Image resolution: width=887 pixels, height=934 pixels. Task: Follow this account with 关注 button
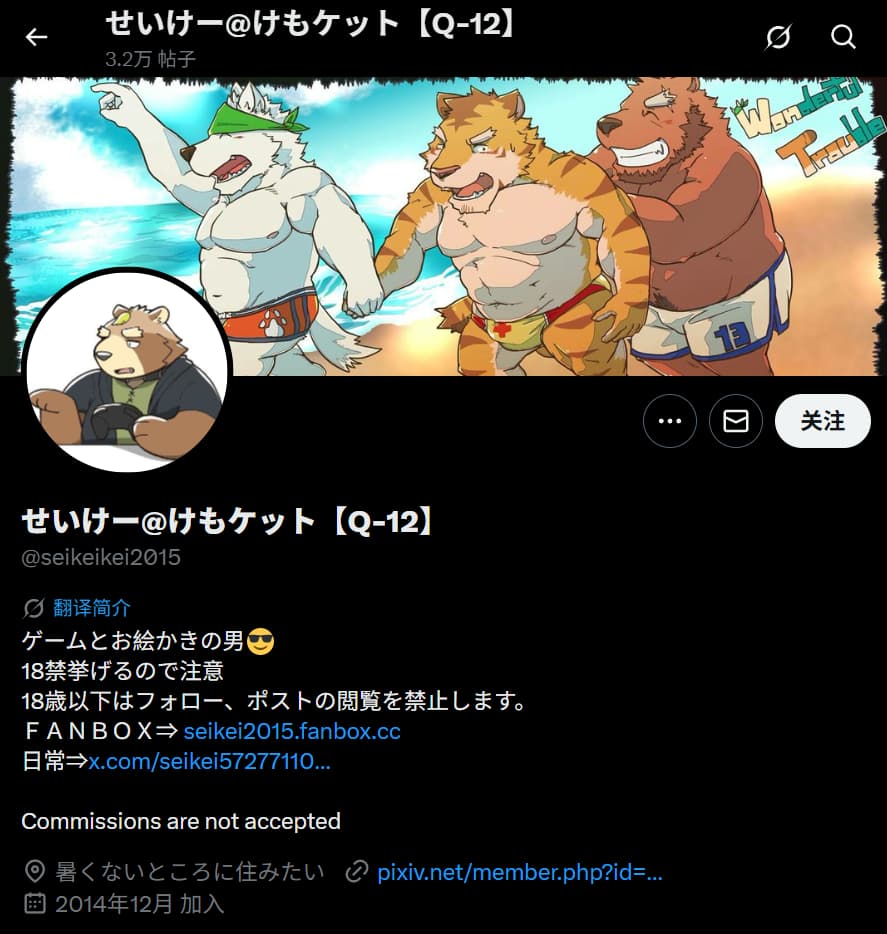click(822, 421)
